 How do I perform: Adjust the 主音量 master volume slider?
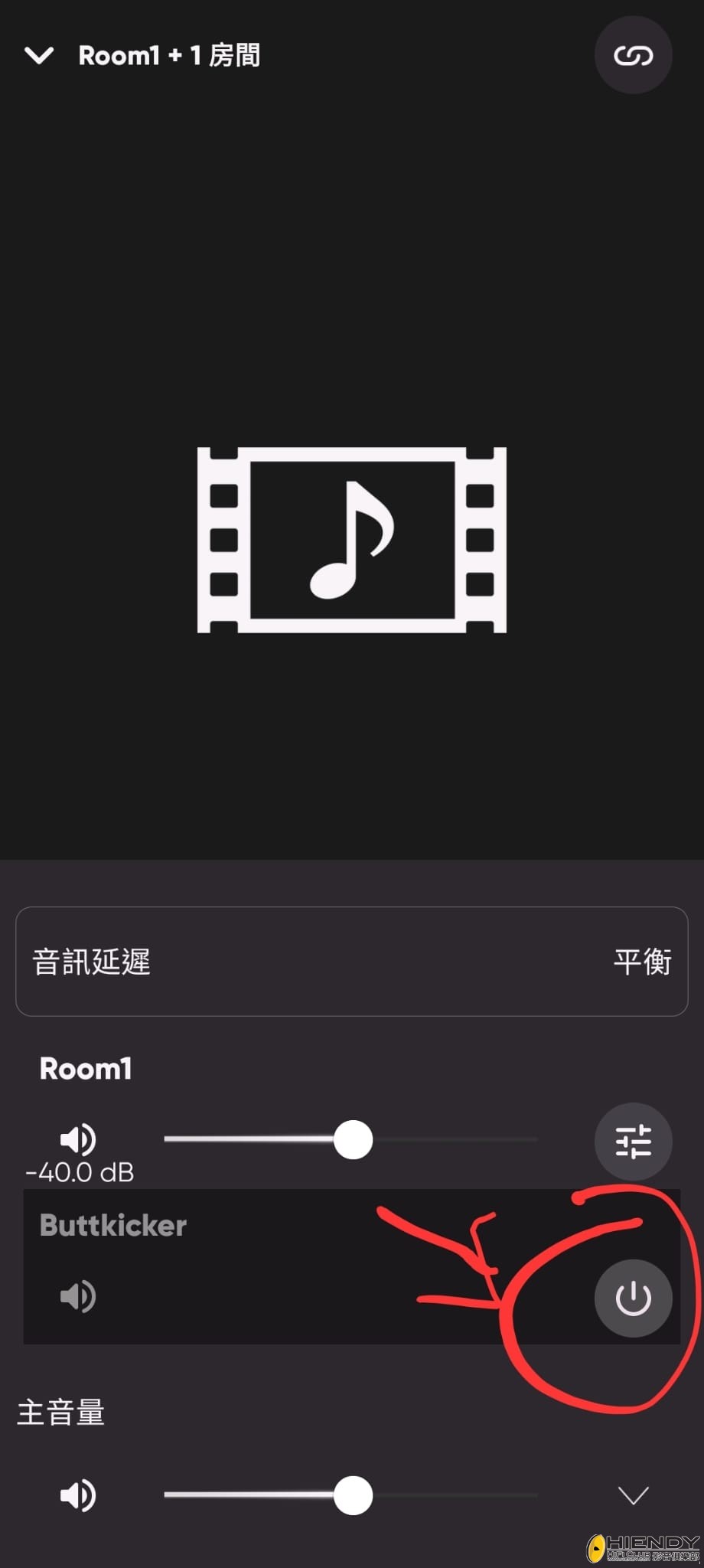point(353,1495)
